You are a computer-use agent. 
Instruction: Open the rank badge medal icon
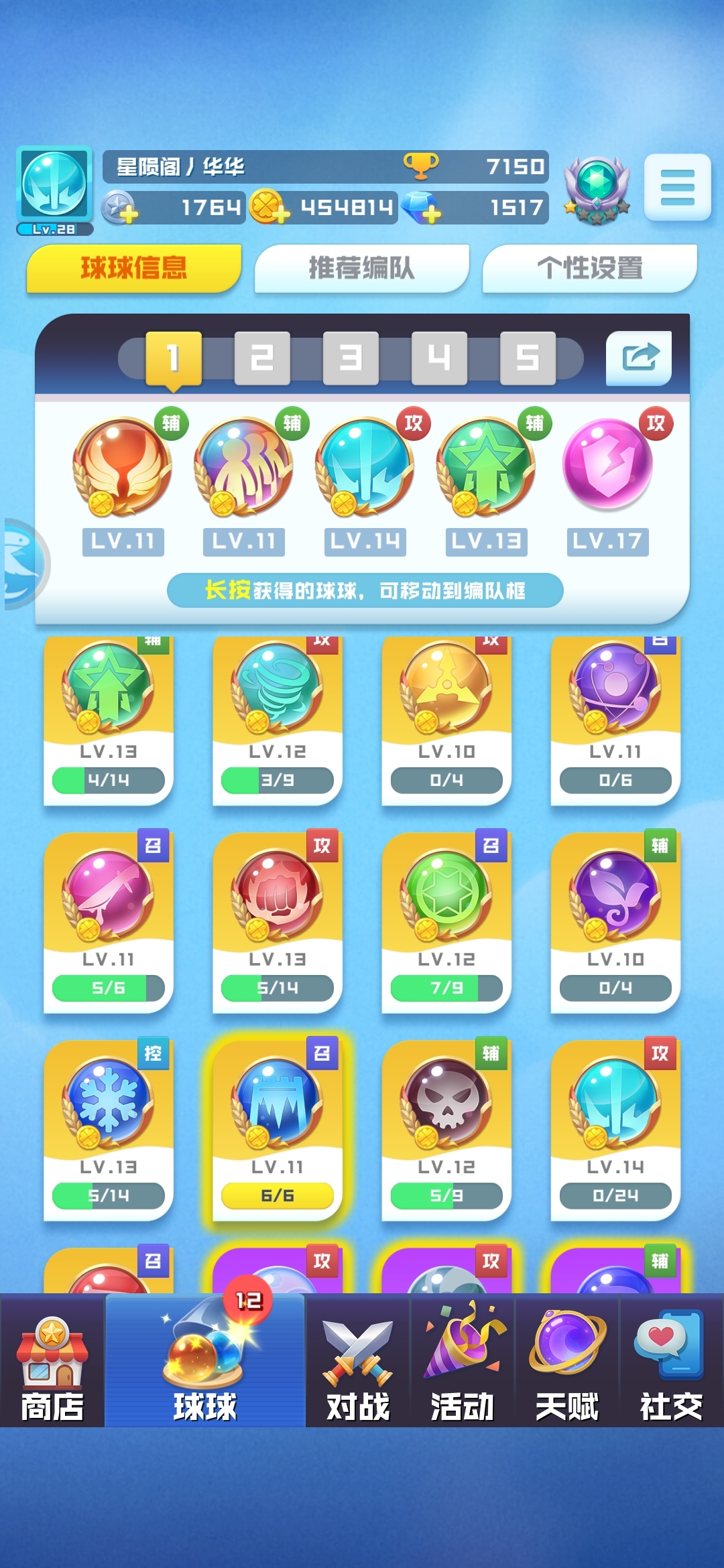[597, 190]
